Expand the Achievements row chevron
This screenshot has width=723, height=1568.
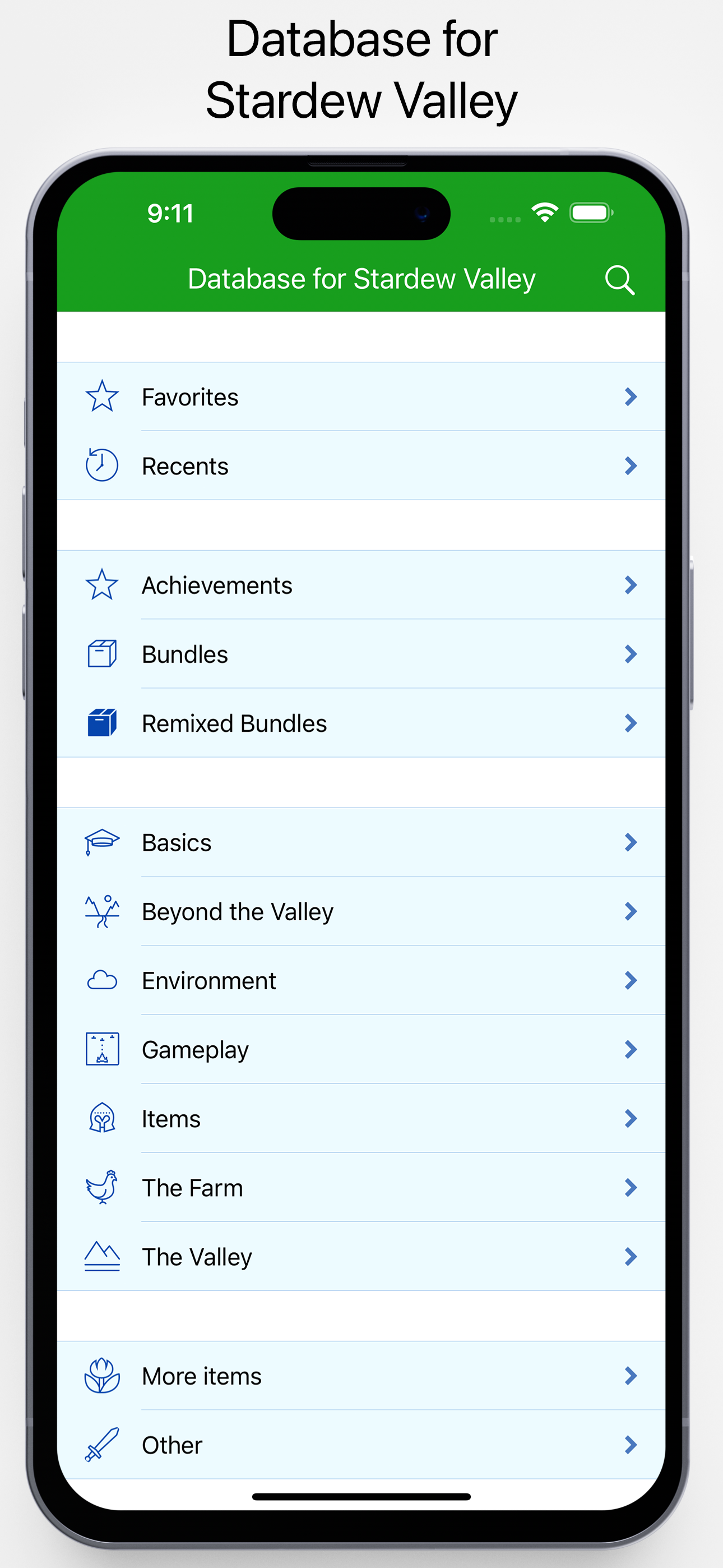click(631, 584)
